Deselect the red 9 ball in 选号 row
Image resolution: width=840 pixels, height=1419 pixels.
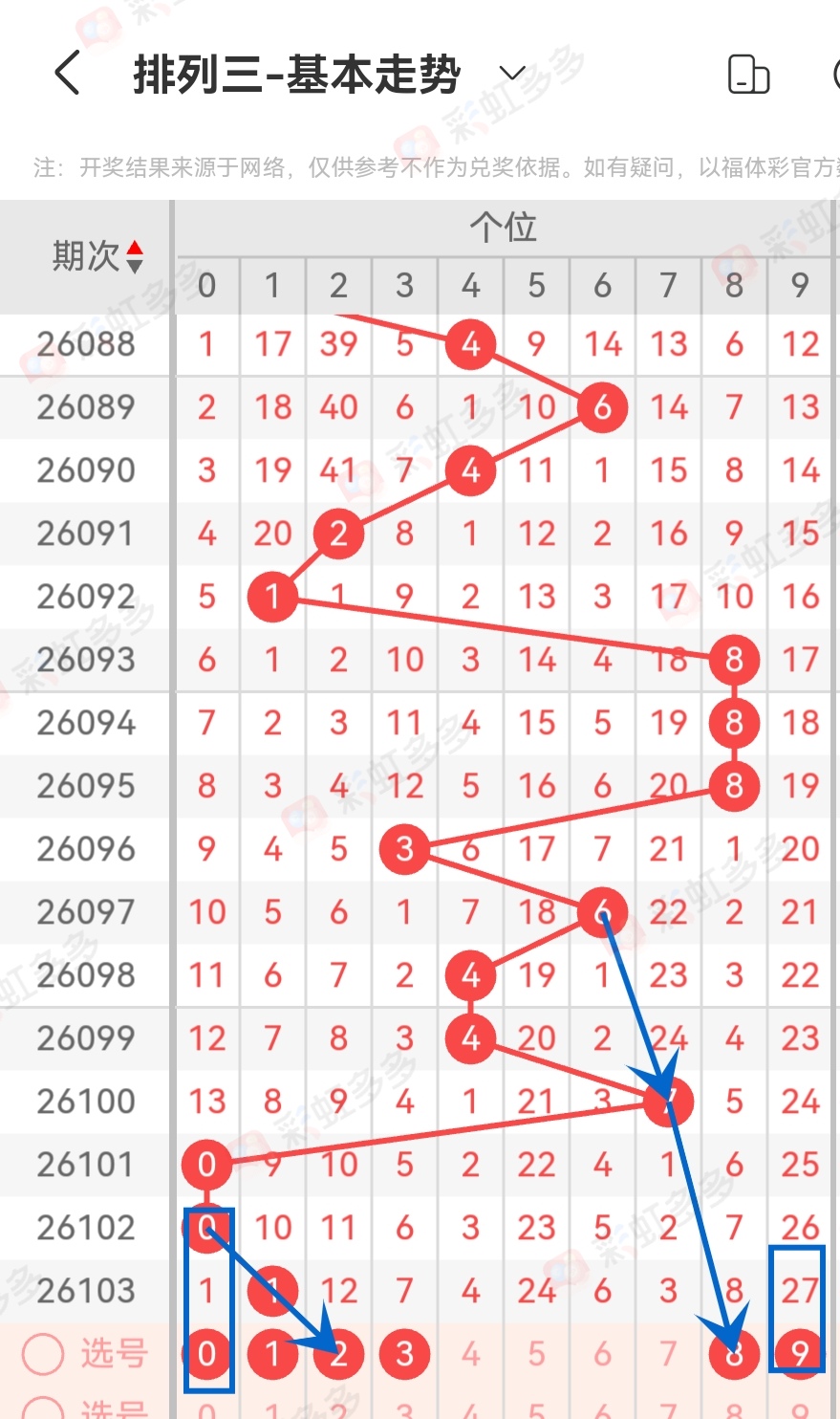click(799, 1354)
